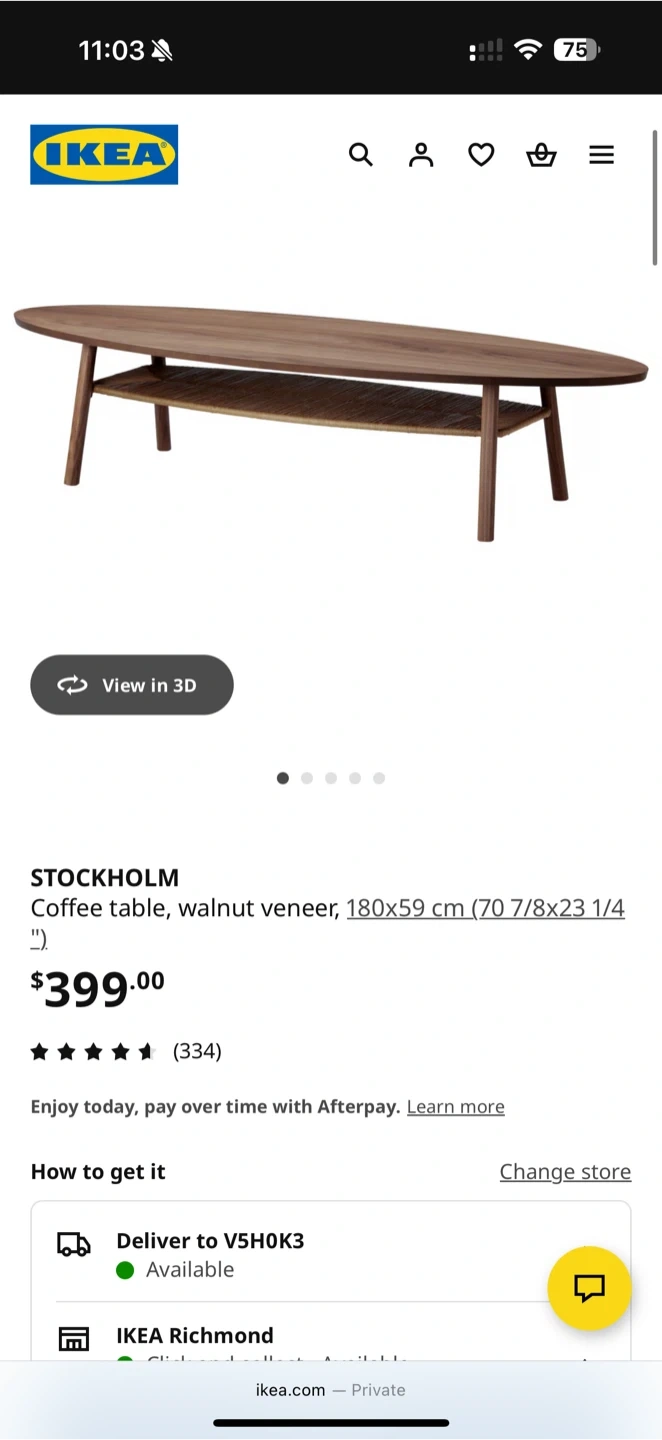Tap View in 3D button
Image resolution: width=662 pixels, height=1440 pixels.
[132, 685]
